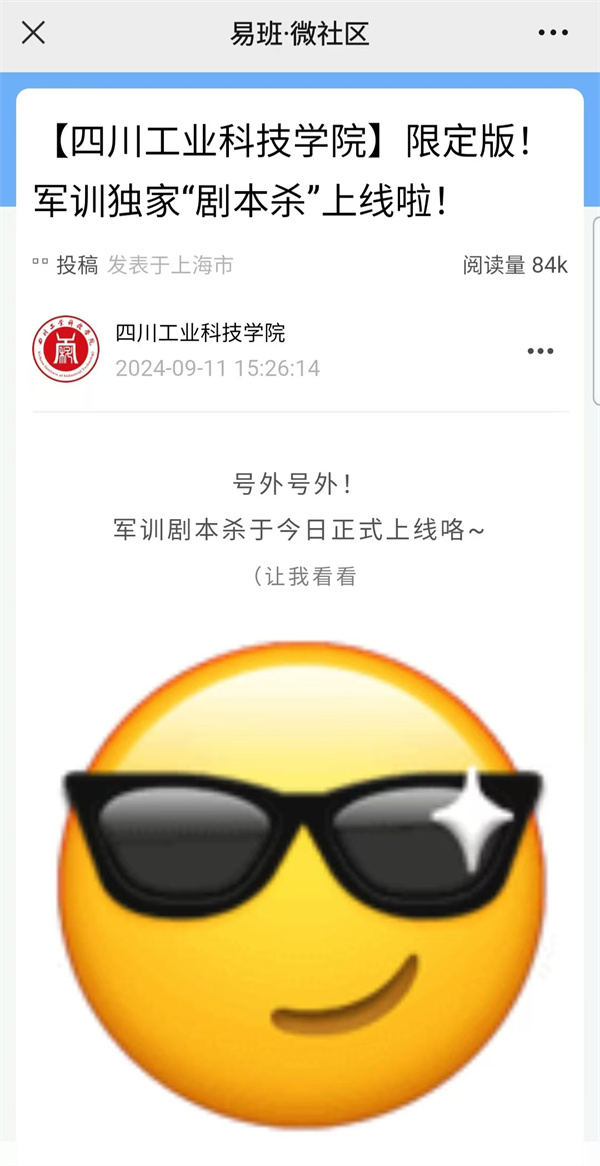The width and height of the screenshot is (600, 1166).
Task: Open the top bar overflow menu
Action: tap(553, 33)
